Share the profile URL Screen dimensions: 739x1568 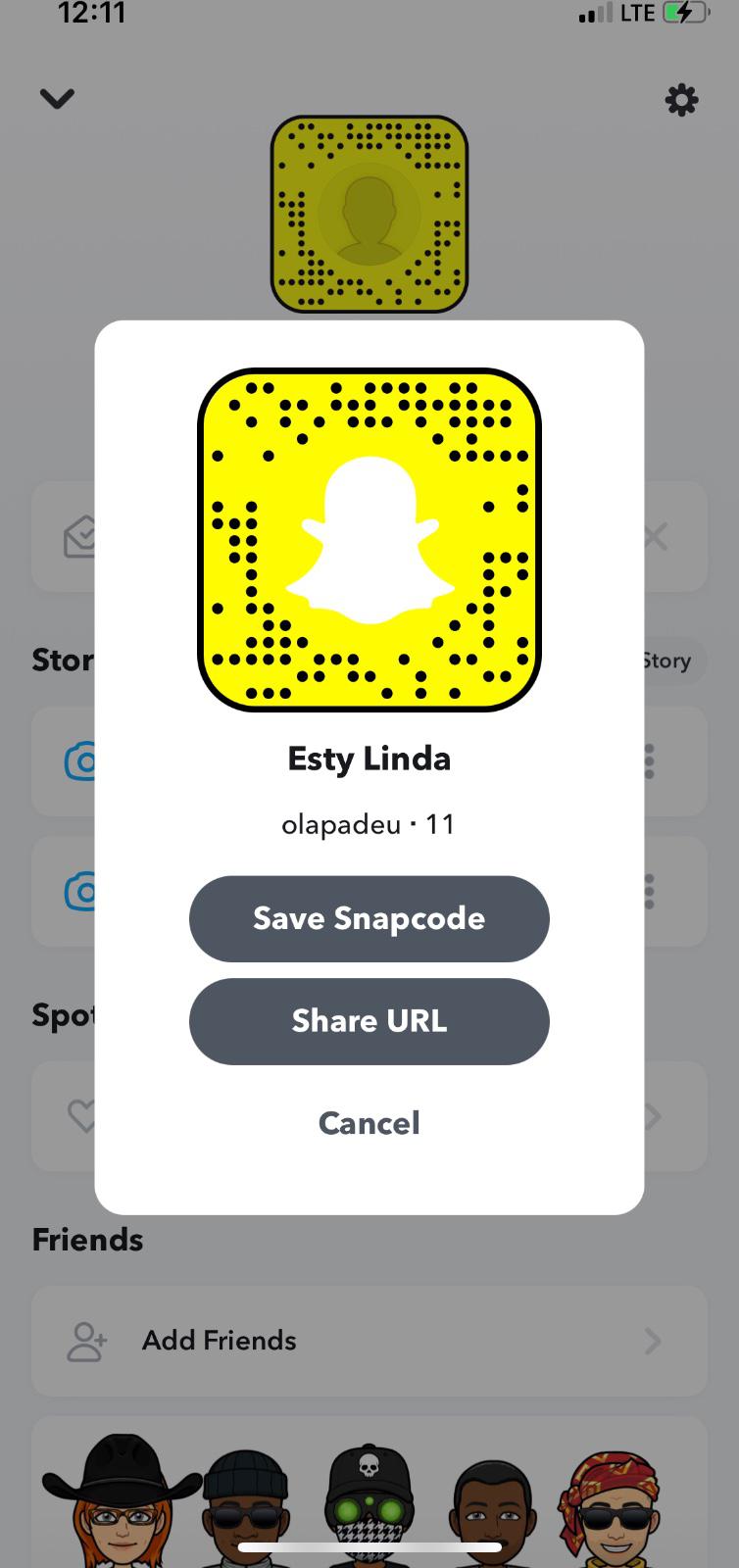pyautogui.click(x=369, y=1021)
